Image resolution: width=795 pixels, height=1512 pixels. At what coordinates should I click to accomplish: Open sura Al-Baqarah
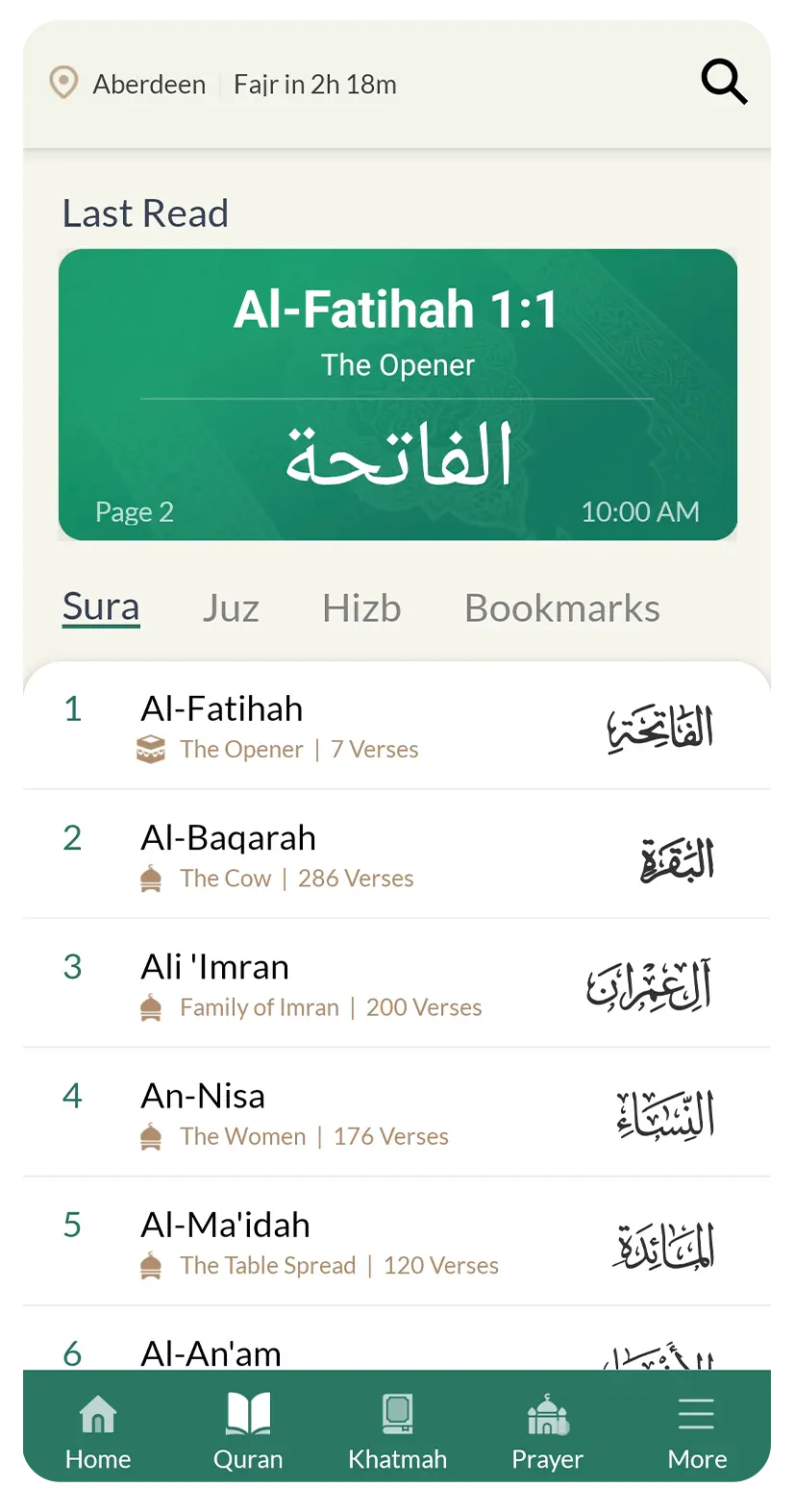click(397, 855)
